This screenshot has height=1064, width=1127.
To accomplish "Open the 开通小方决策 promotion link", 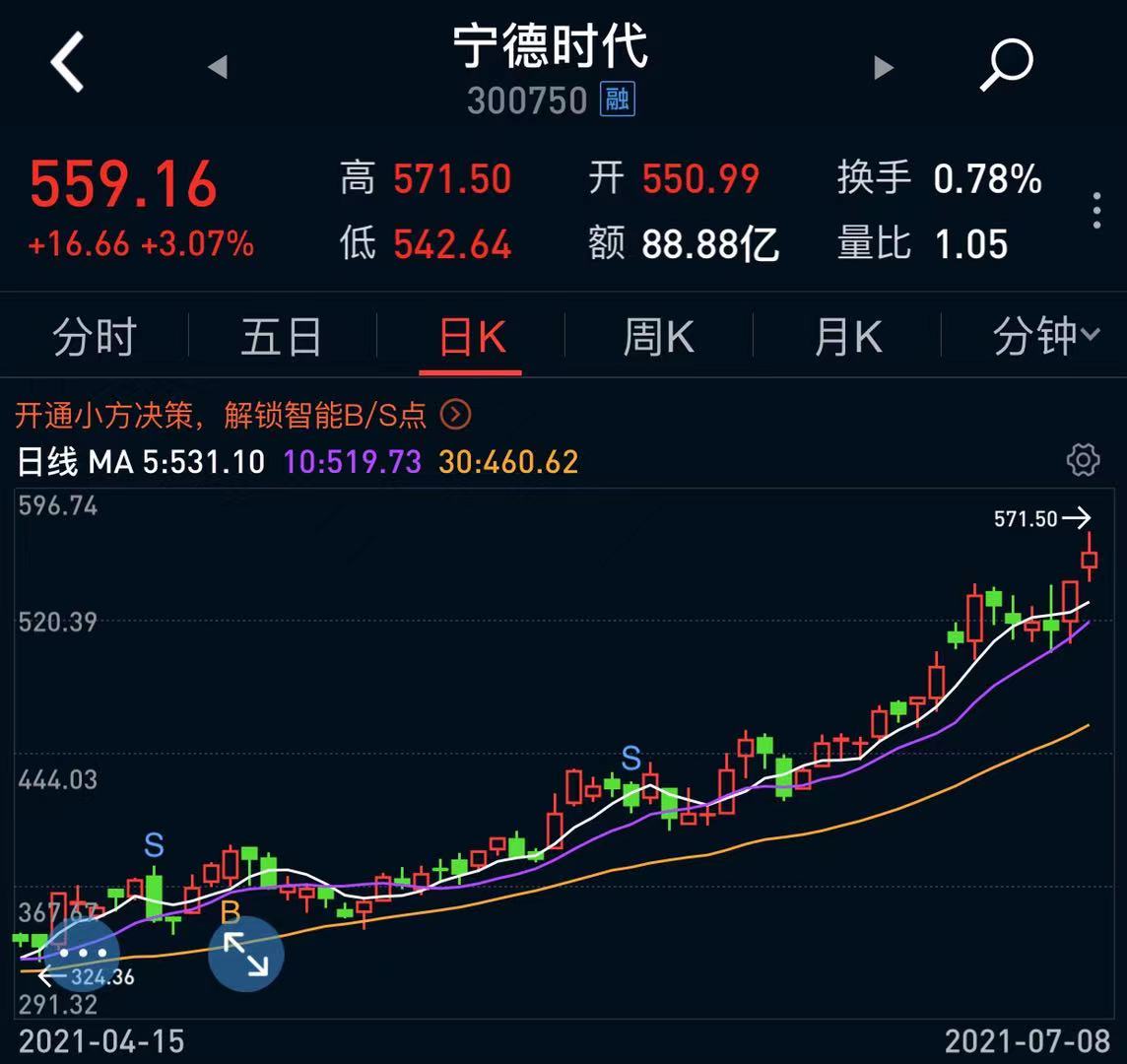I will [x=241, y=415].
